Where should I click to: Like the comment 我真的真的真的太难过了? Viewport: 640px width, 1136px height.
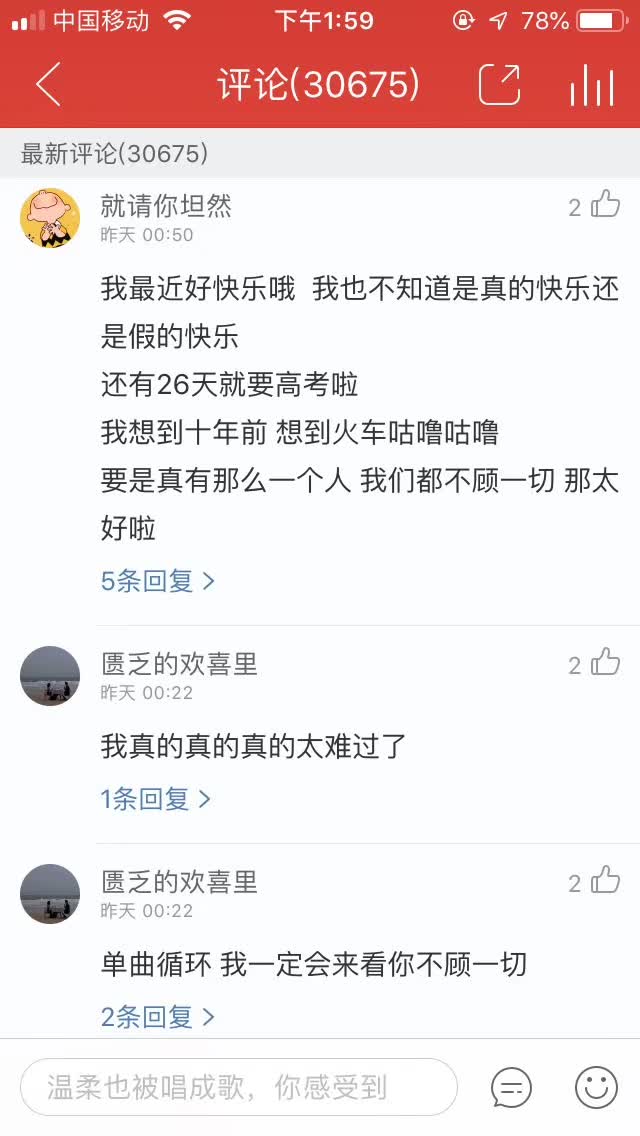605,662
